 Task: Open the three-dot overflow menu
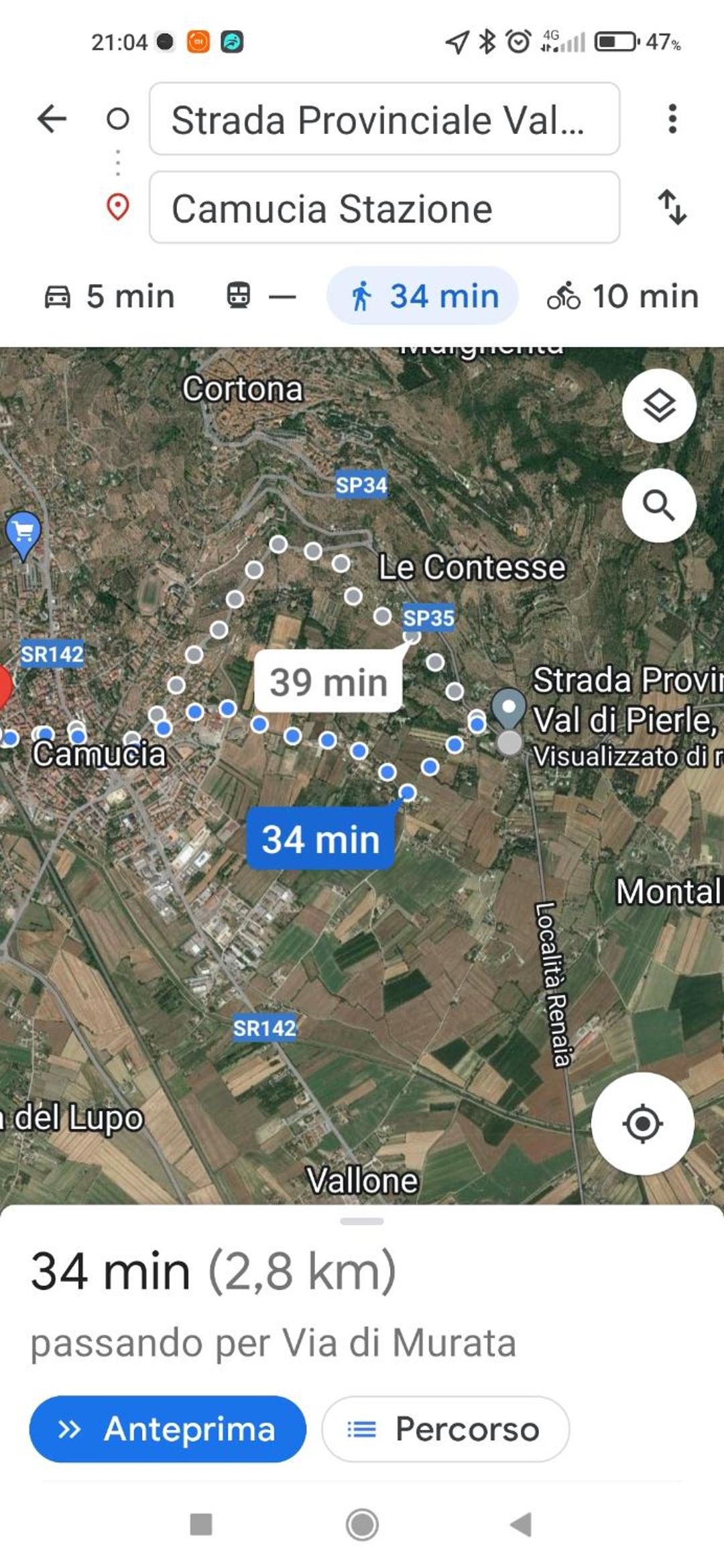tap(672, 119)
